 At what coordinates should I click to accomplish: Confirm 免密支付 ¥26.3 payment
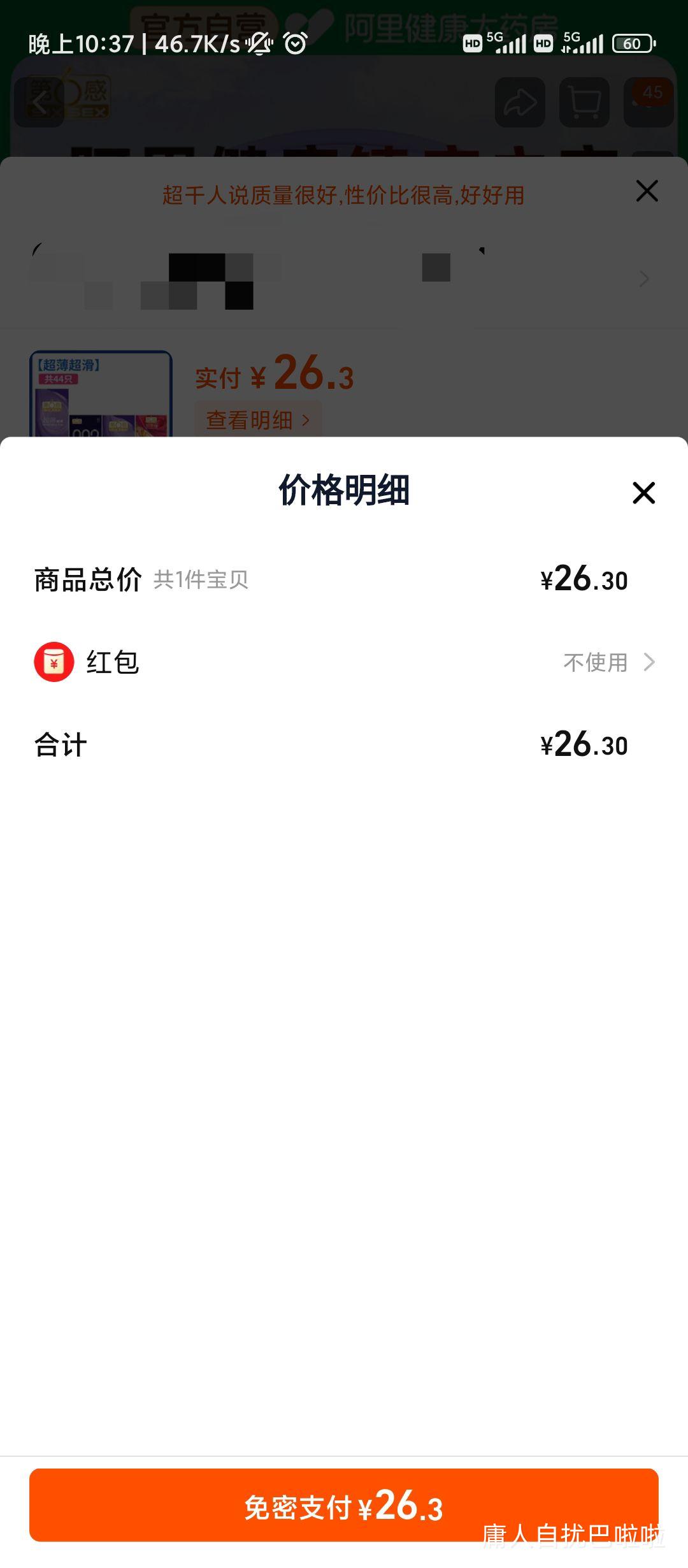coord(343,1506)
